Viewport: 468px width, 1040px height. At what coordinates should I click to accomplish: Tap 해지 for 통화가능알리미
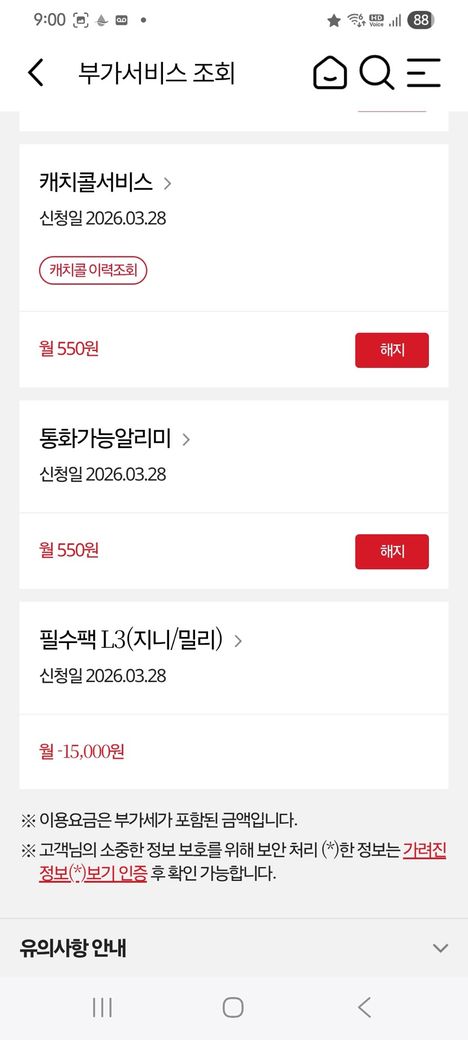click(x=392, y=552)
